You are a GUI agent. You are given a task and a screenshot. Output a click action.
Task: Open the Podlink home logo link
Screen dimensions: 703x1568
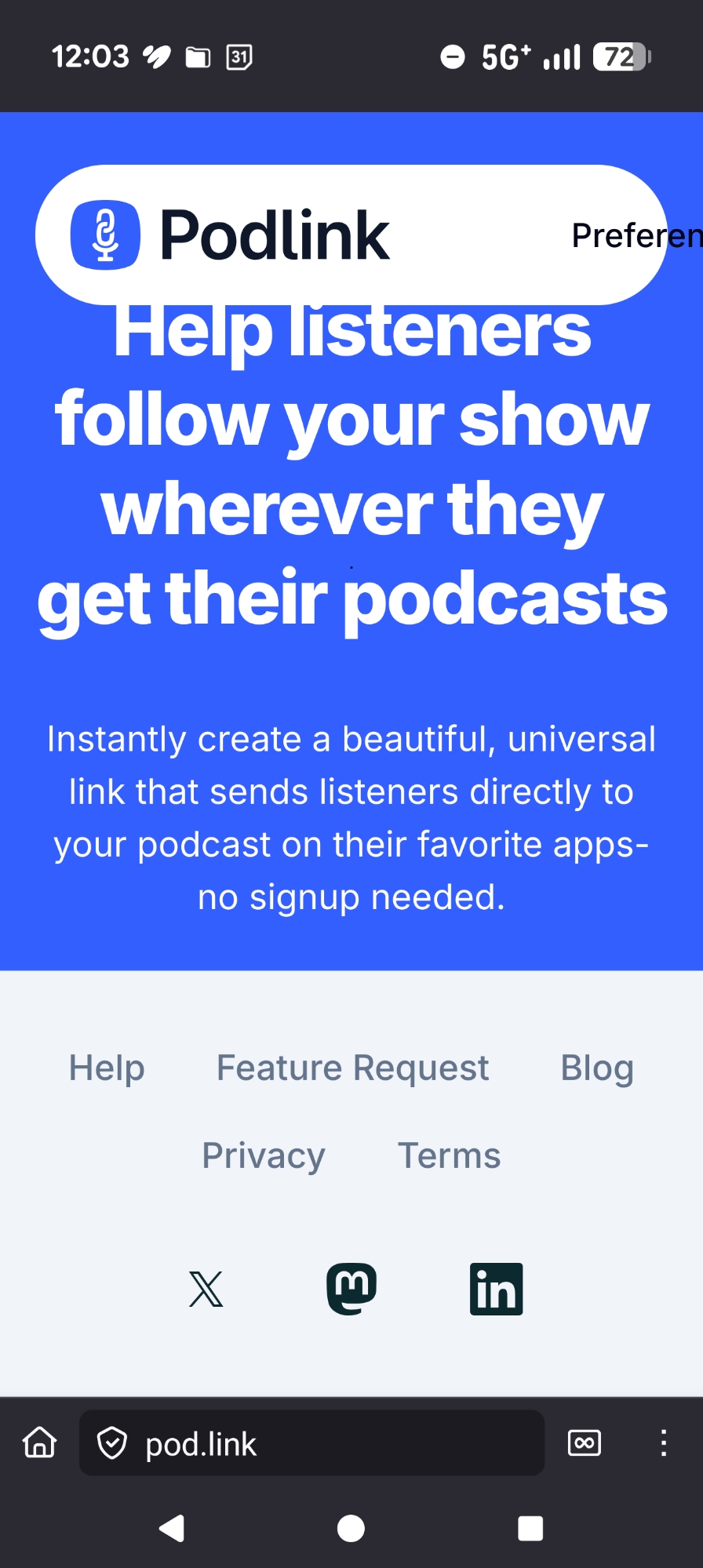pyautogui.click(x=230, y=235)
